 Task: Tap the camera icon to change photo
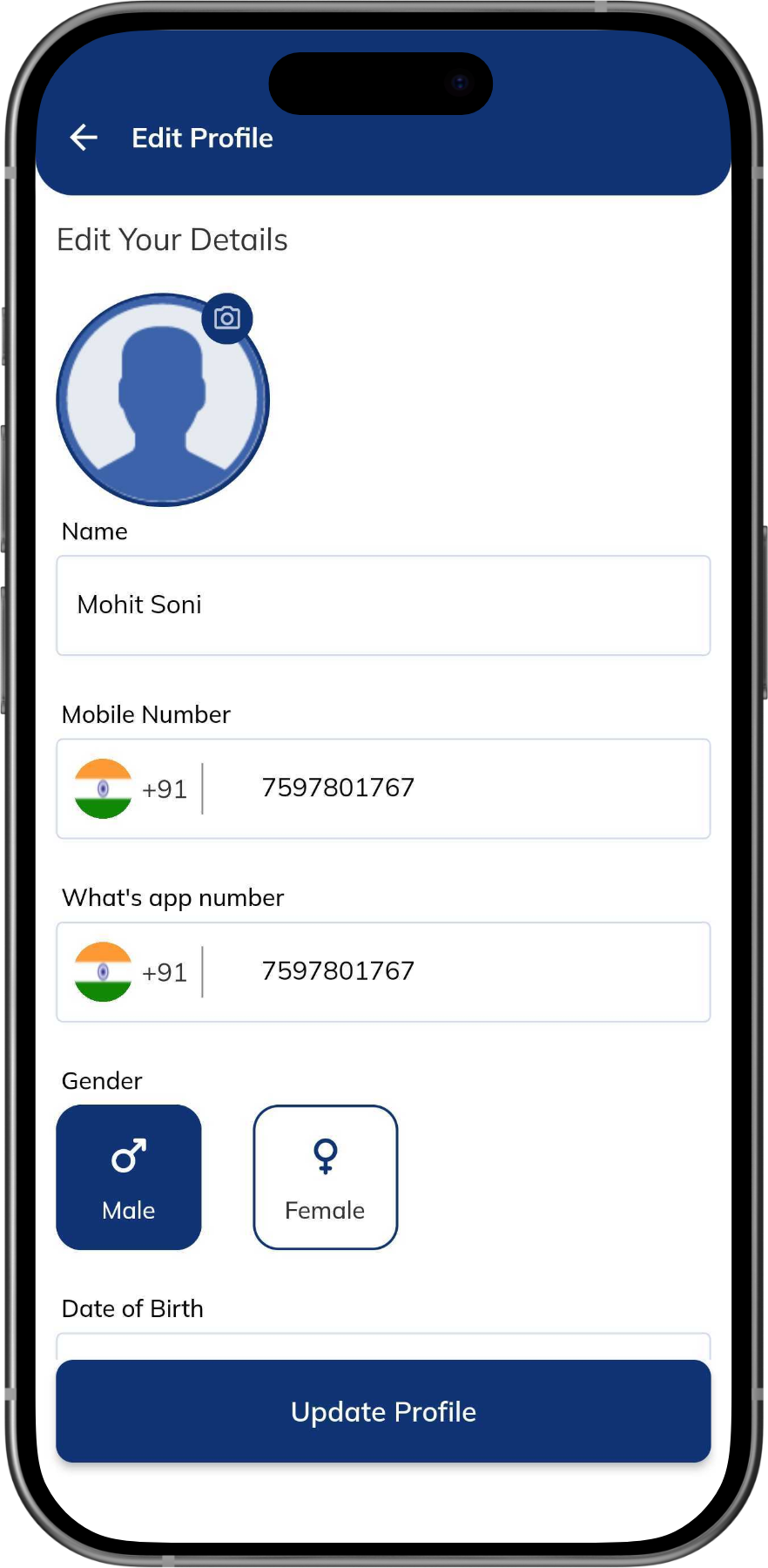(227, 318)
